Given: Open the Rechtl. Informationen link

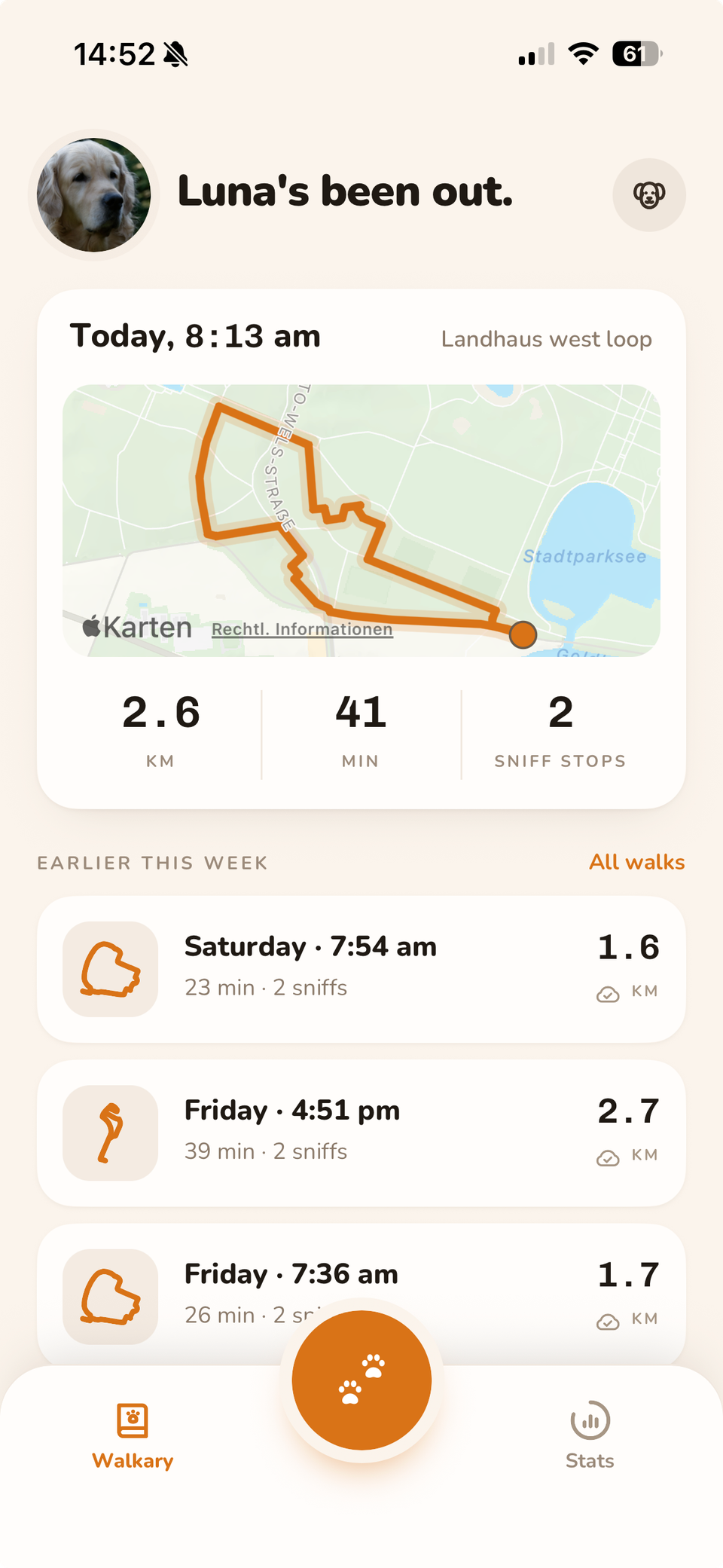Looking at the screenshot, I should point(302,629).
